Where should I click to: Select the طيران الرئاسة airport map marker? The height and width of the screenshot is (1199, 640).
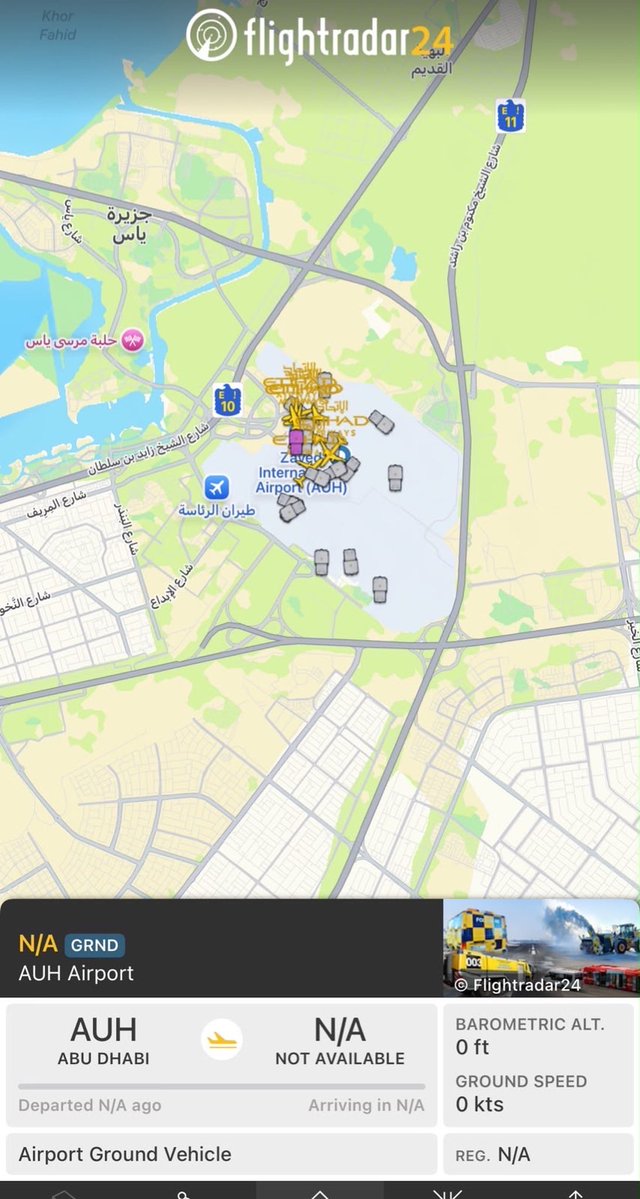click(x=217, y=486)
